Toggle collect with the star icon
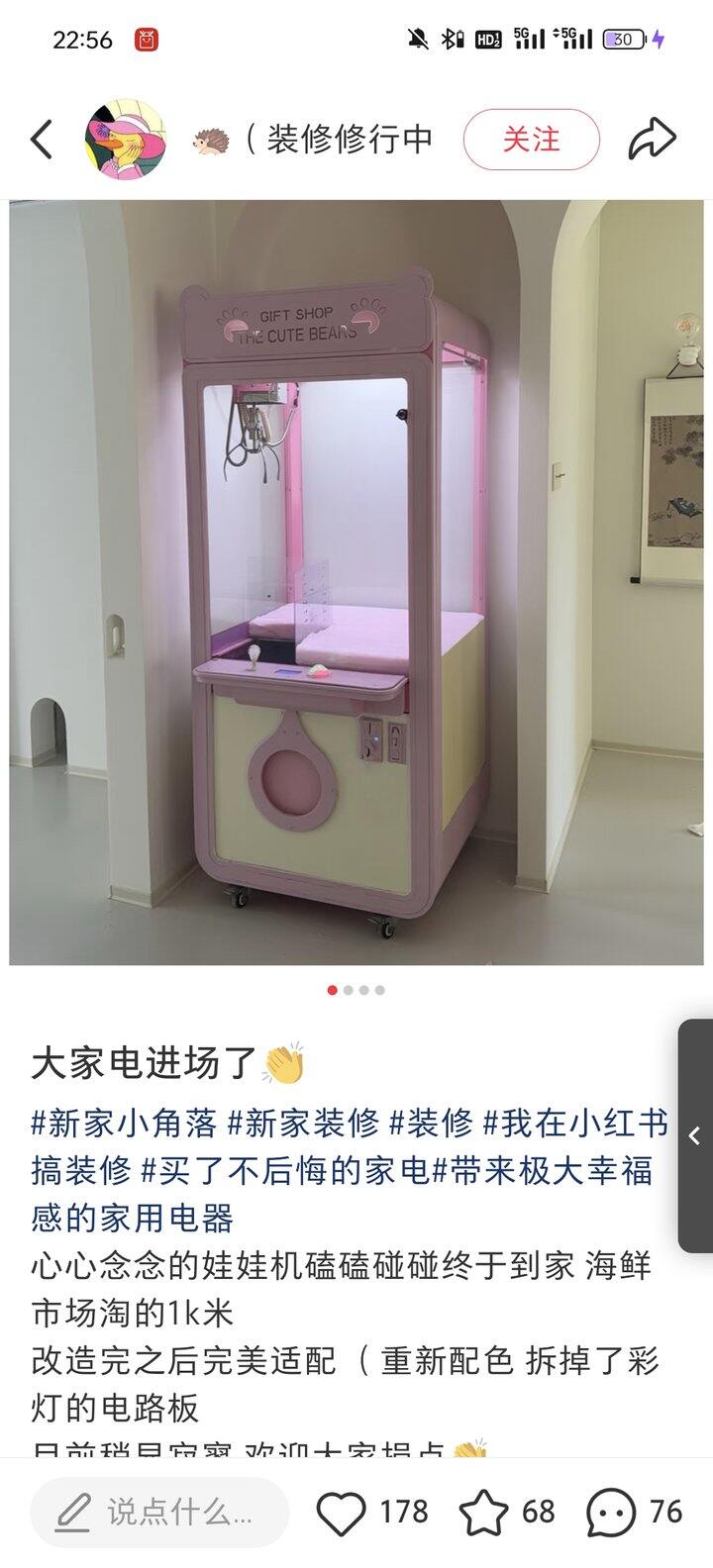The image size is (713, 1568). click(481, 1510)
